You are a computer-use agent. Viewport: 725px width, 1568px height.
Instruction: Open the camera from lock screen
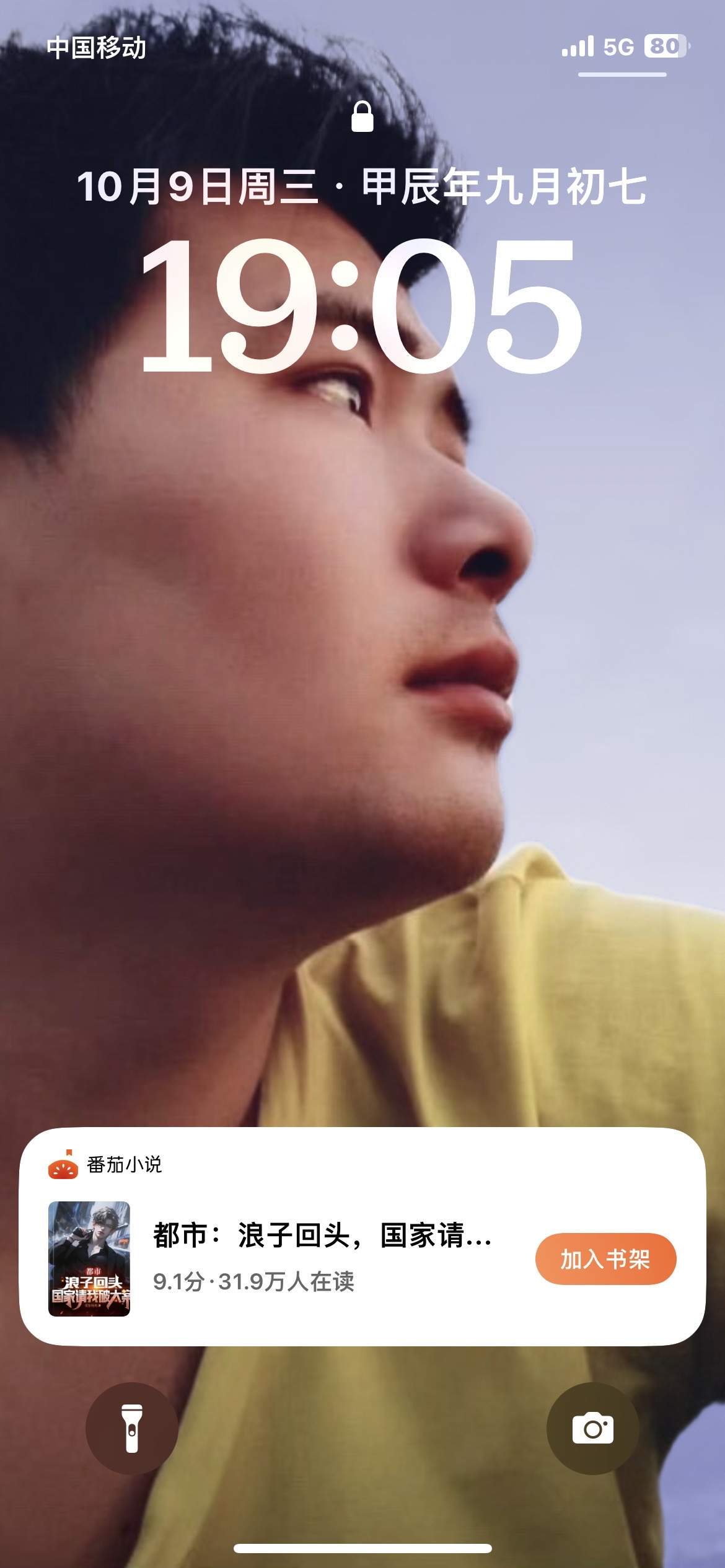click(x=592, y=1429)
